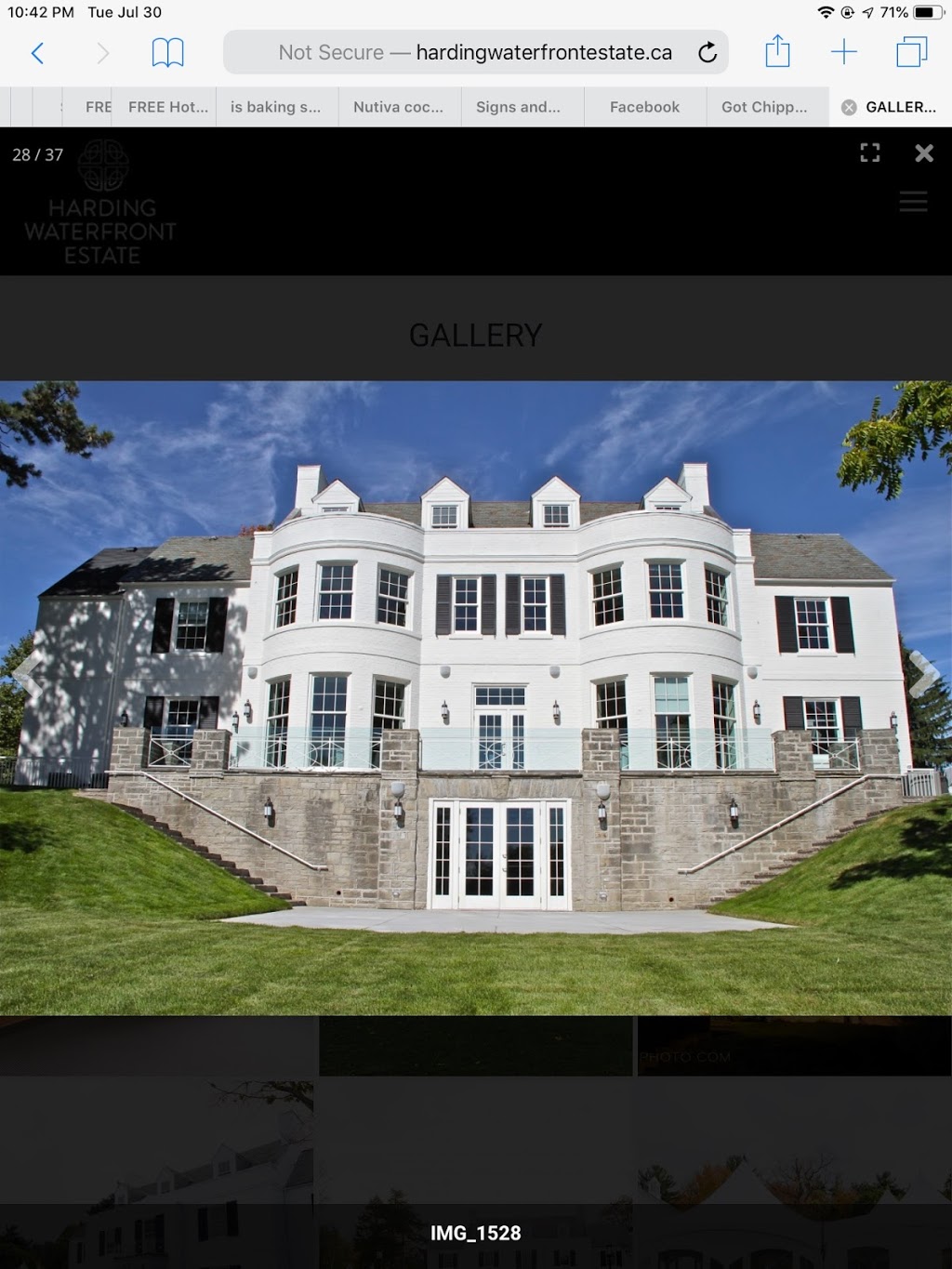Show the next gallery photo
This screenshot has height=1269, width=952.
[923, 673]
